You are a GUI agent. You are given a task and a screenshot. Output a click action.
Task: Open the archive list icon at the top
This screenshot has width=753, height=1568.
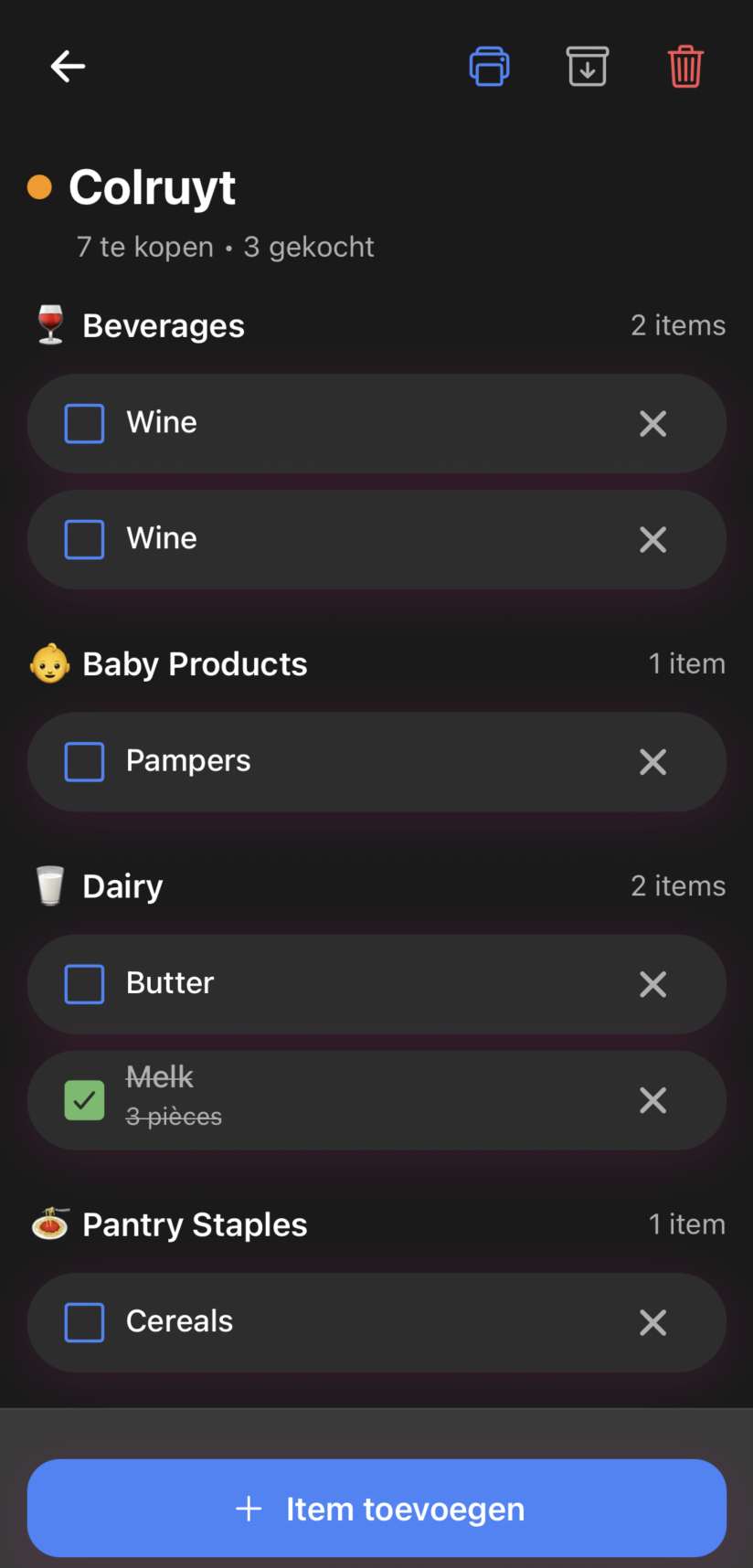[588, 66]
